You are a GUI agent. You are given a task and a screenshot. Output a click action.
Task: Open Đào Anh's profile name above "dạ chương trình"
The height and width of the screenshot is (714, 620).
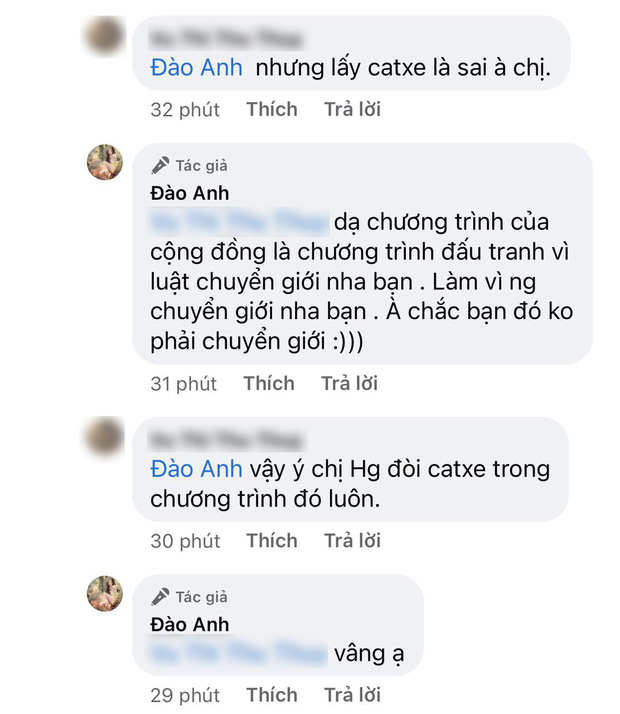click(190, 193)
